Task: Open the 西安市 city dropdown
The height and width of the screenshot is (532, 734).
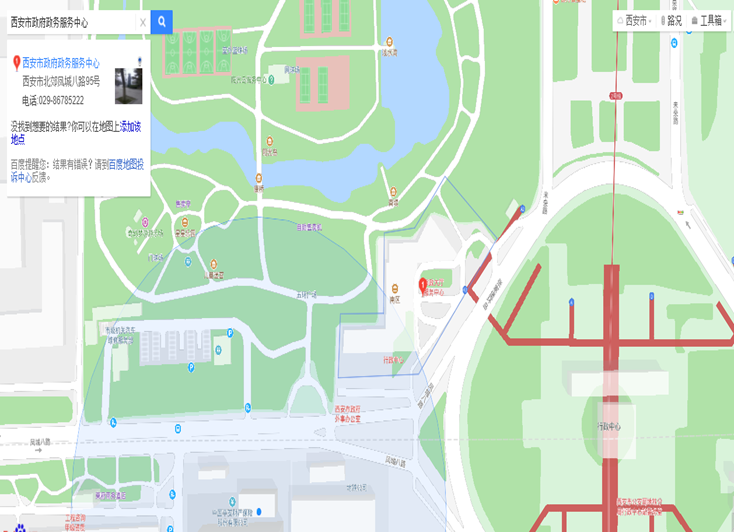Action: (x=635, y=20)
